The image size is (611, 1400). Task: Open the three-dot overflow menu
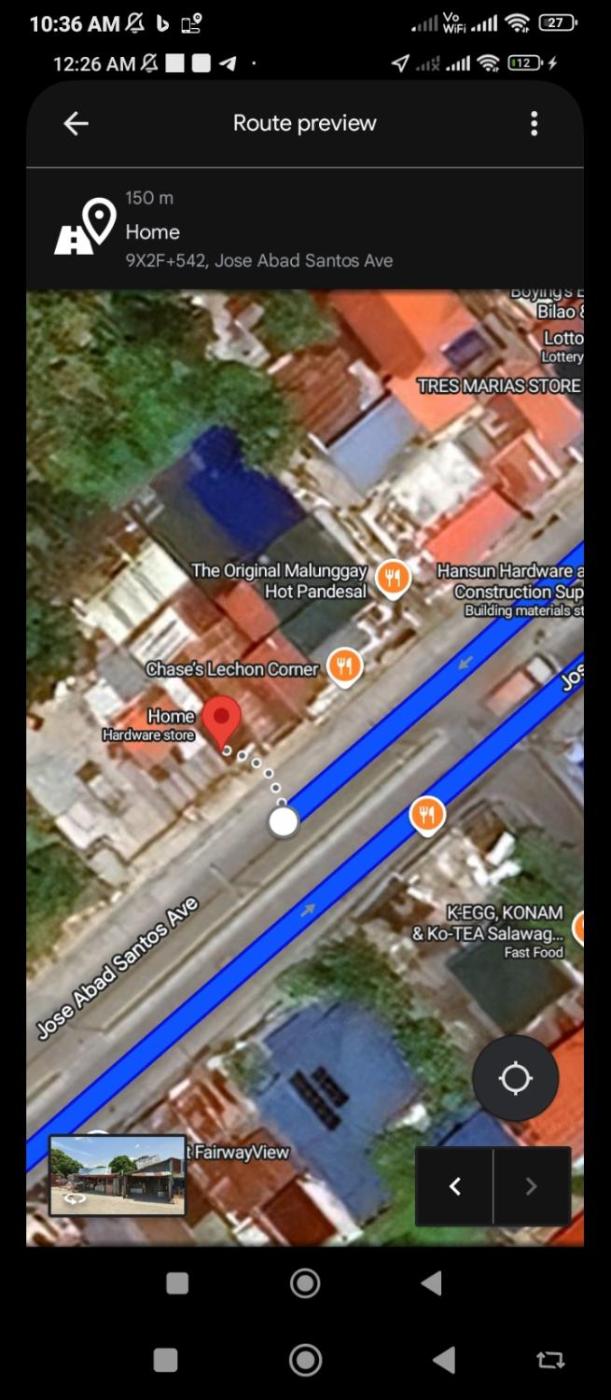click(x=534, y=123)
